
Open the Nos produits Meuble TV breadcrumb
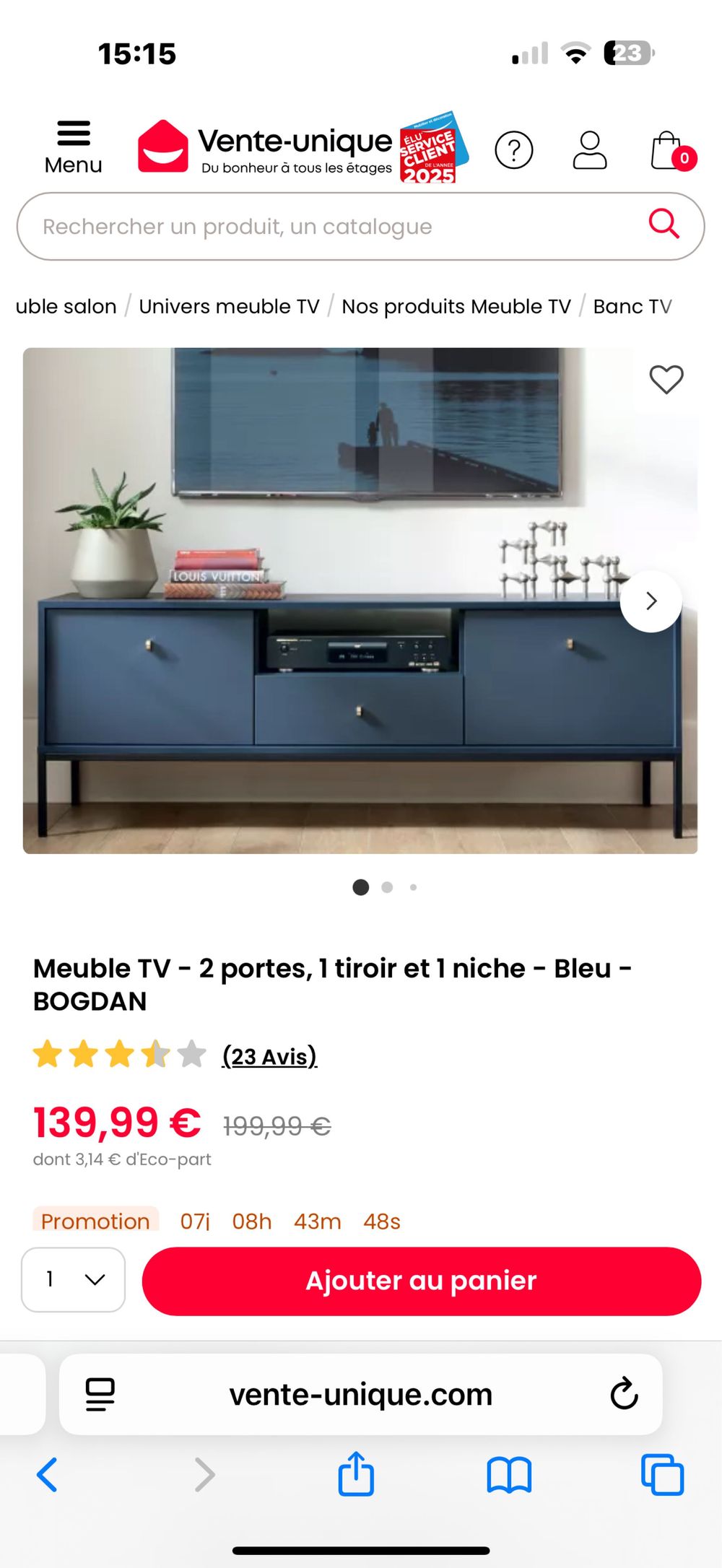[456, 307]
